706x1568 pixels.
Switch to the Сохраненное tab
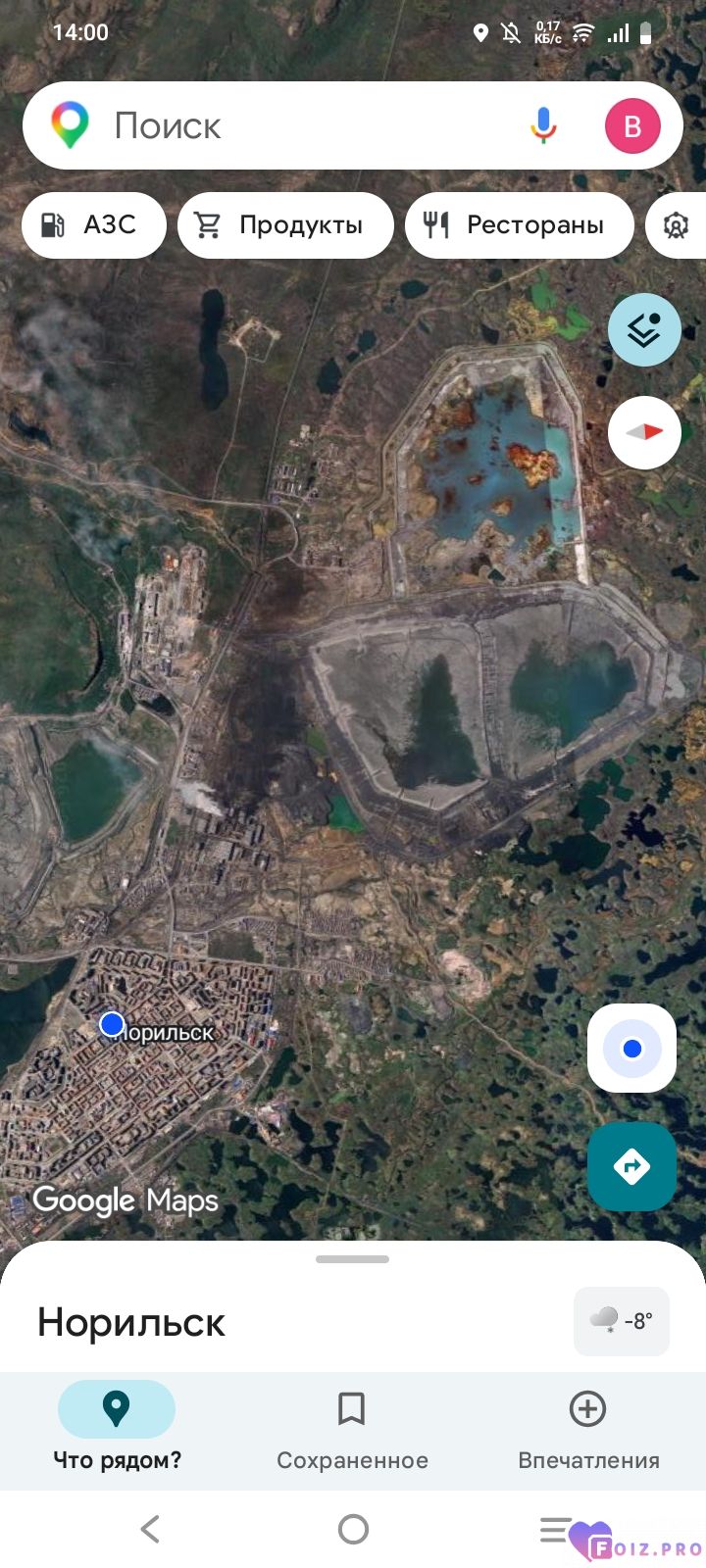352,1426
